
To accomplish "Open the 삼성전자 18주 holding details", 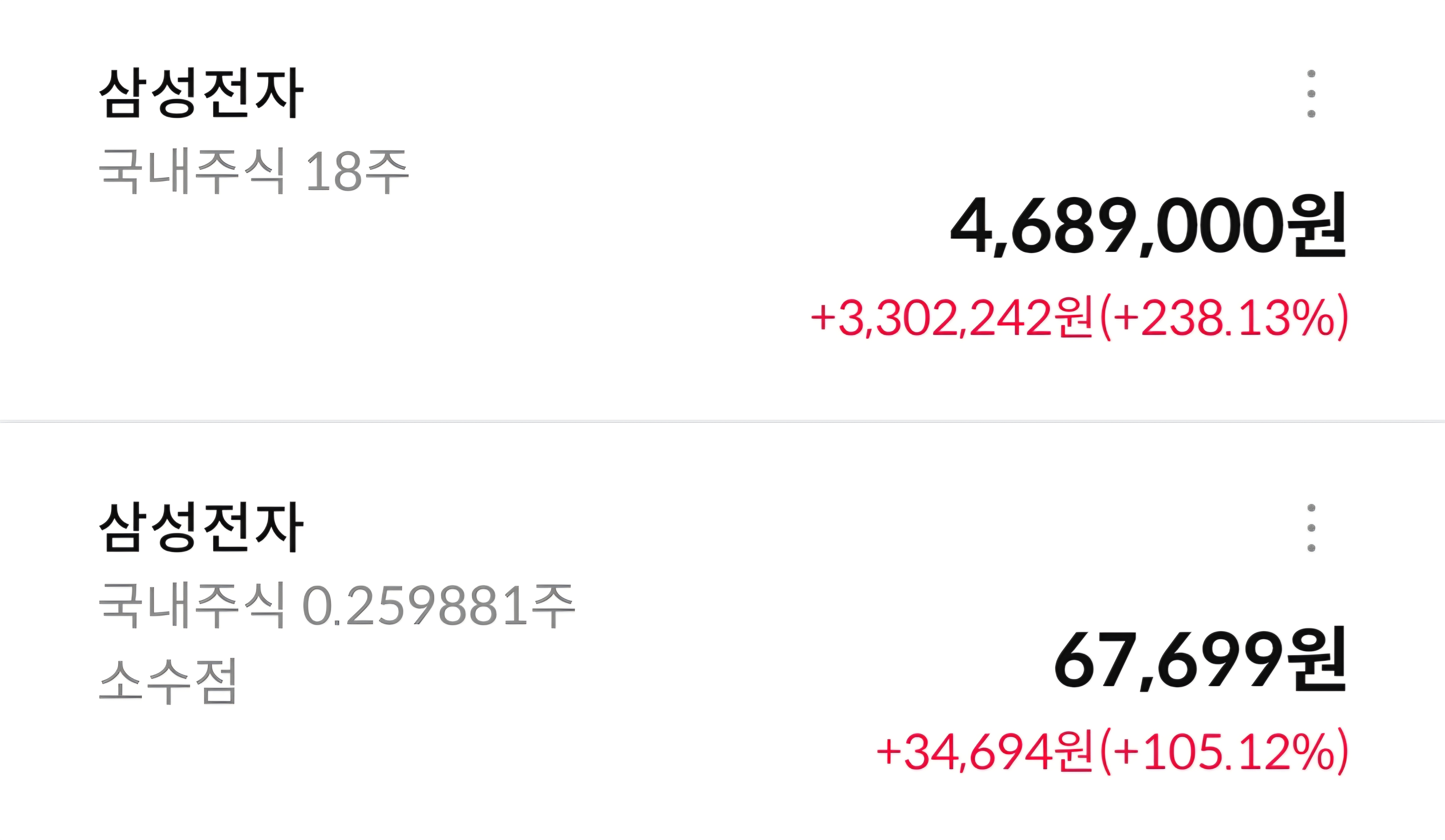I will (x=722, y=210).
